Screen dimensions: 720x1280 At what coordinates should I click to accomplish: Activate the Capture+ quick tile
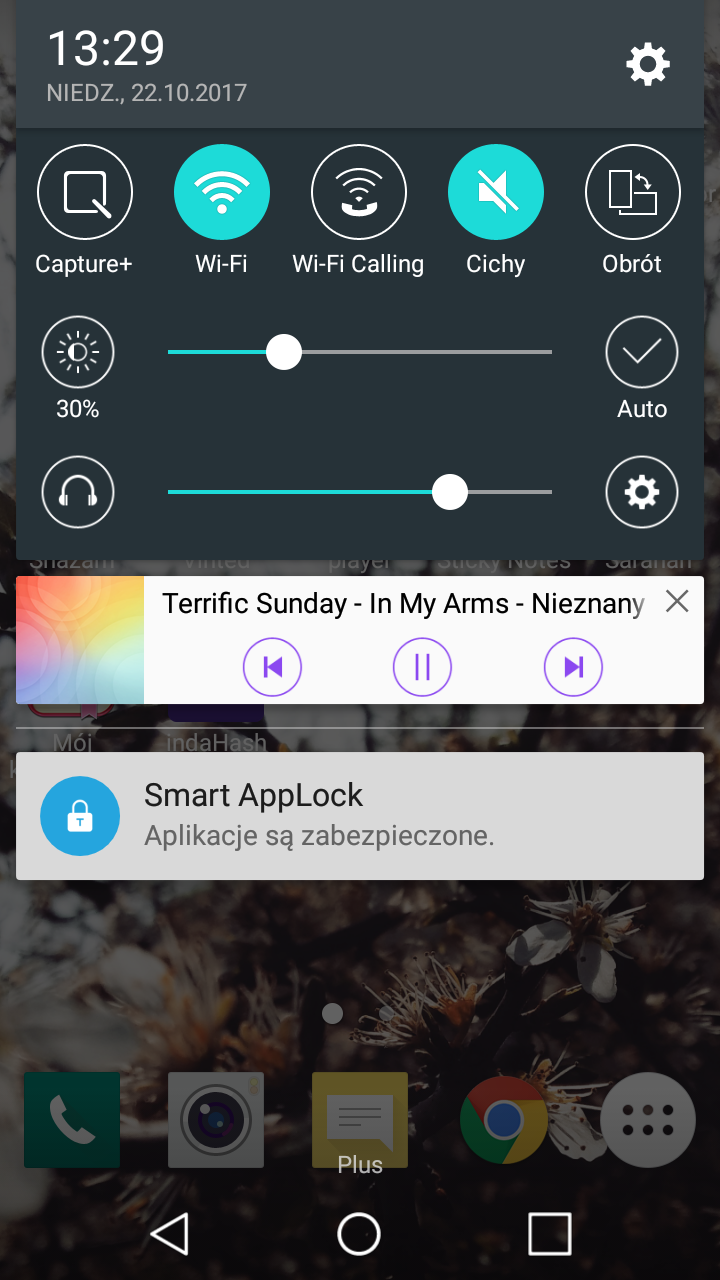click(x=85, y=192)
